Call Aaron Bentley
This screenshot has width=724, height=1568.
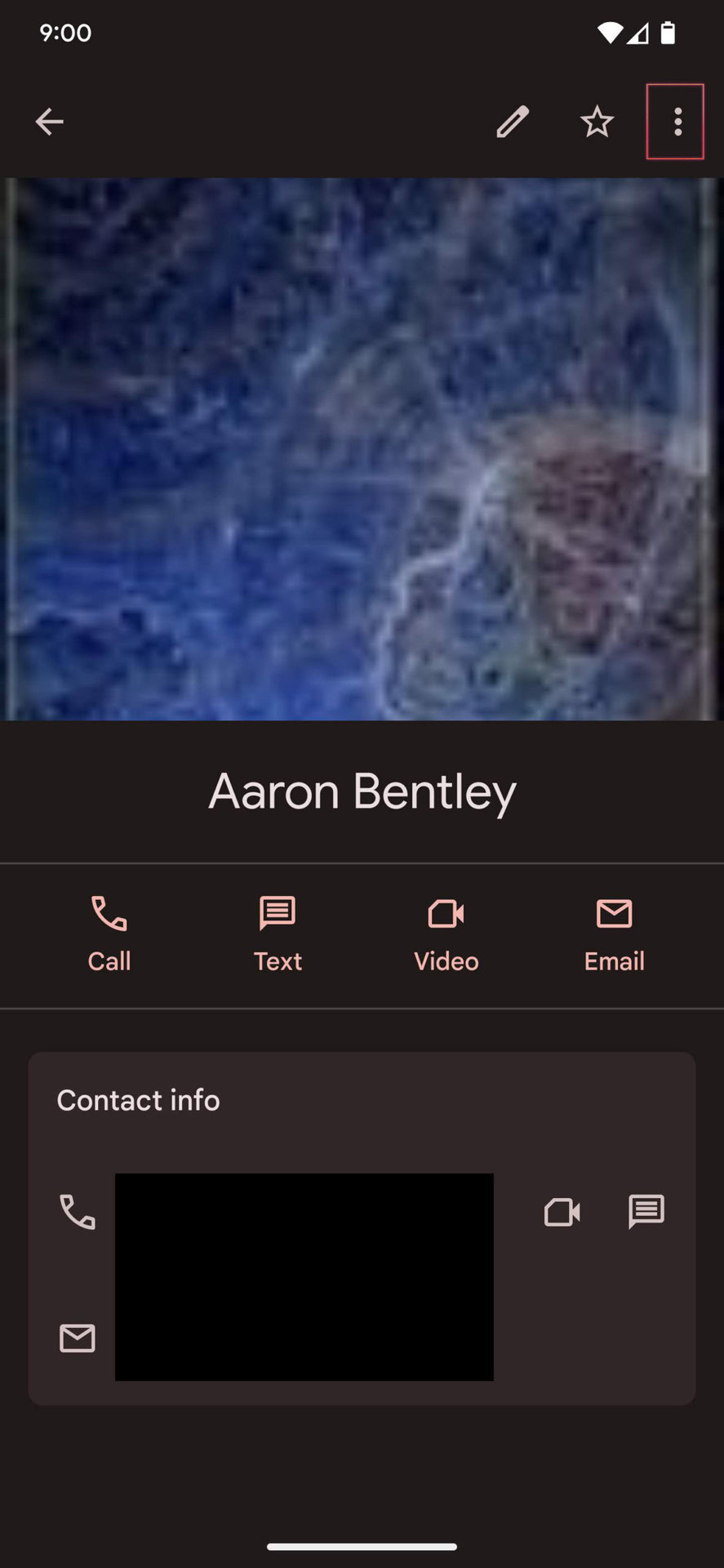coord(109,933)
